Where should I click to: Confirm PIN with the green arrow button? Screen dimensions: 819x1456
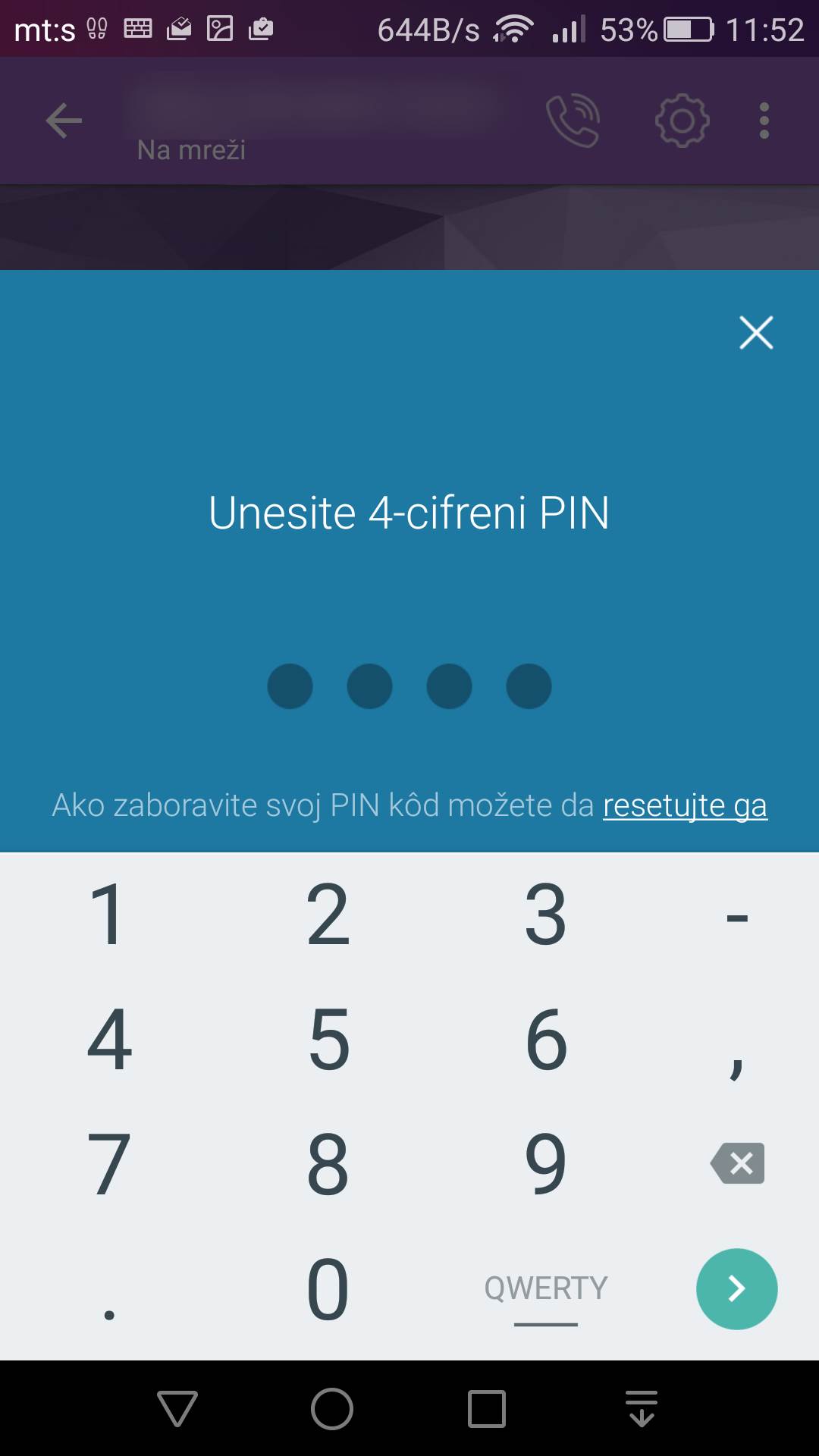coord(736,1288)
